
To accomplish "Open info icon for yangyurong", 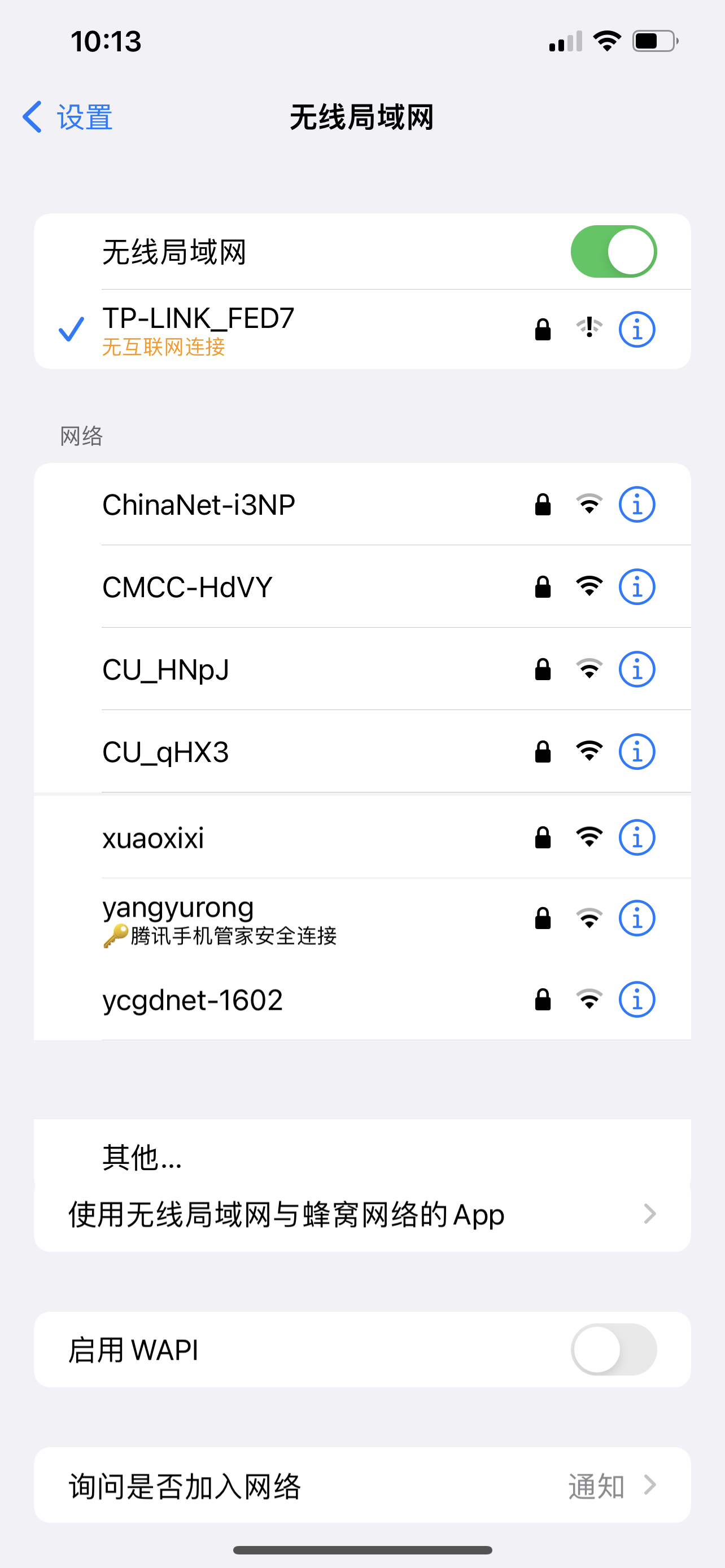I will pos(636,918).
